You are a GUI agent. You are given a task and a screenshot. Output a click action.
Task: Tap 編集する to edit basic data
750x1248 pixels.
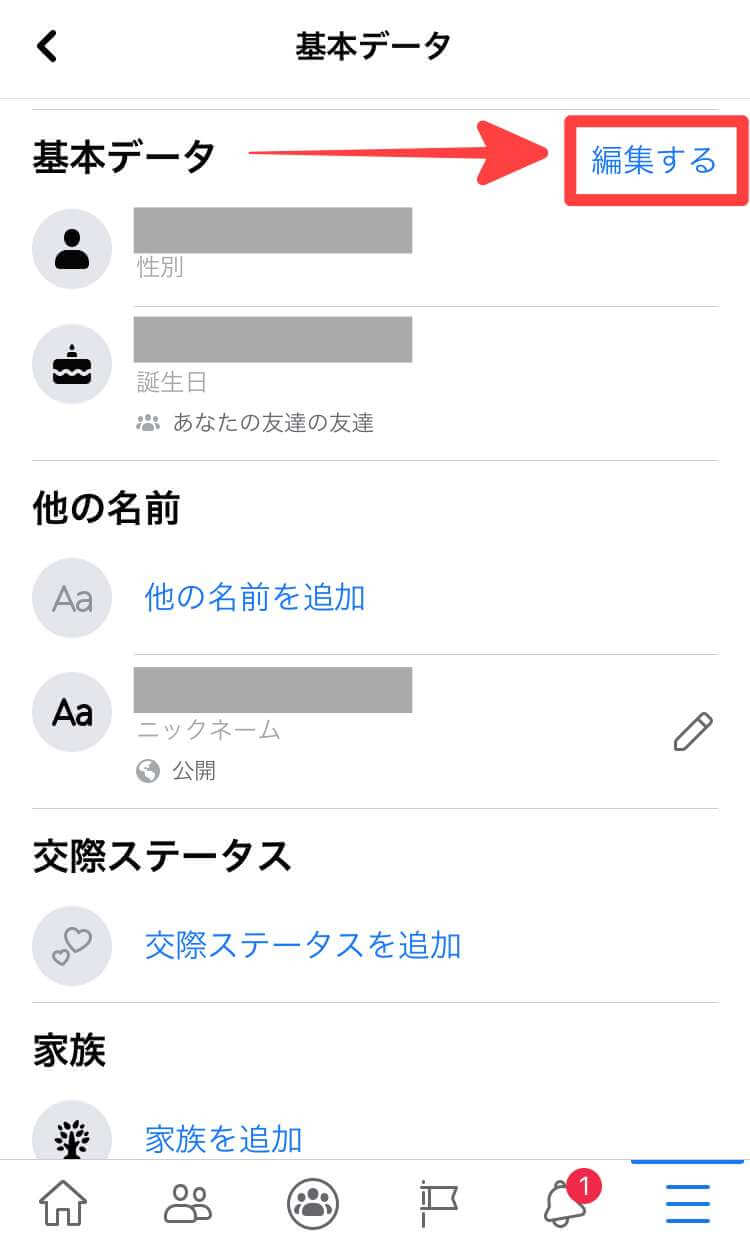(x=654, y=160)
